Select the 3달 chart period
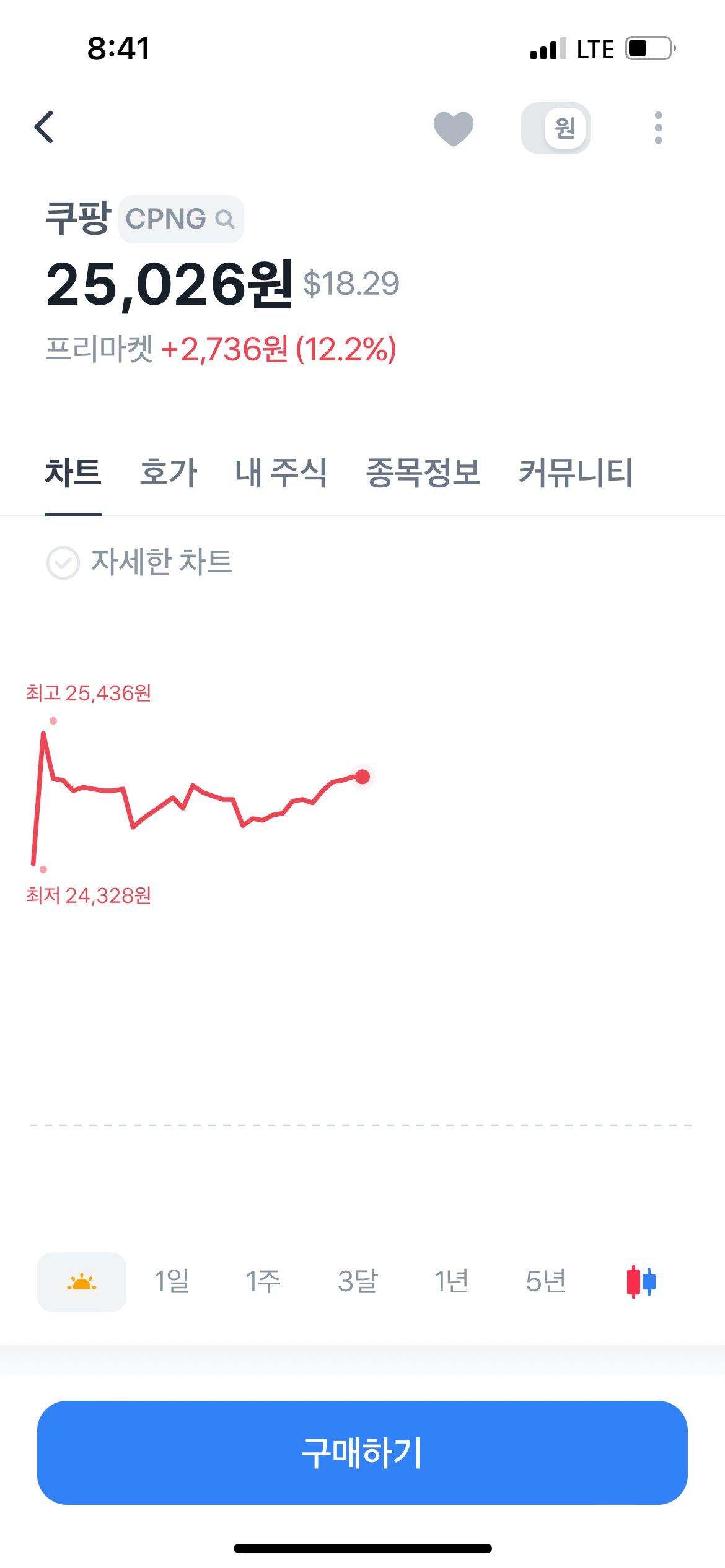Viewport: 725px width, 1568px height. (x=358, y=1281)
